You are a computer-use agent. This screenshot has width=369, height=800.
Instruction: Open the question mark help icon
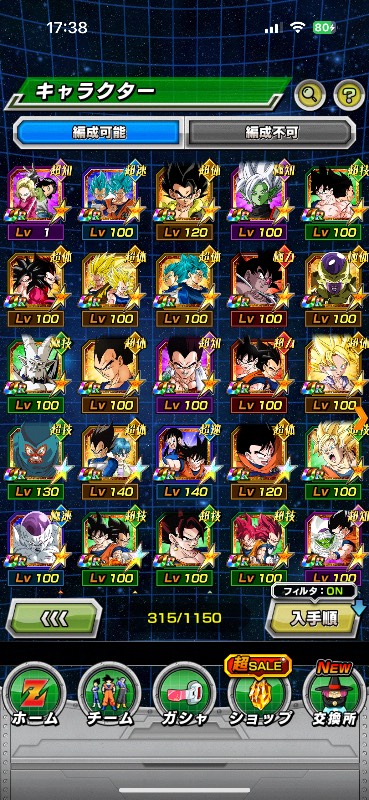click(349, 94)
